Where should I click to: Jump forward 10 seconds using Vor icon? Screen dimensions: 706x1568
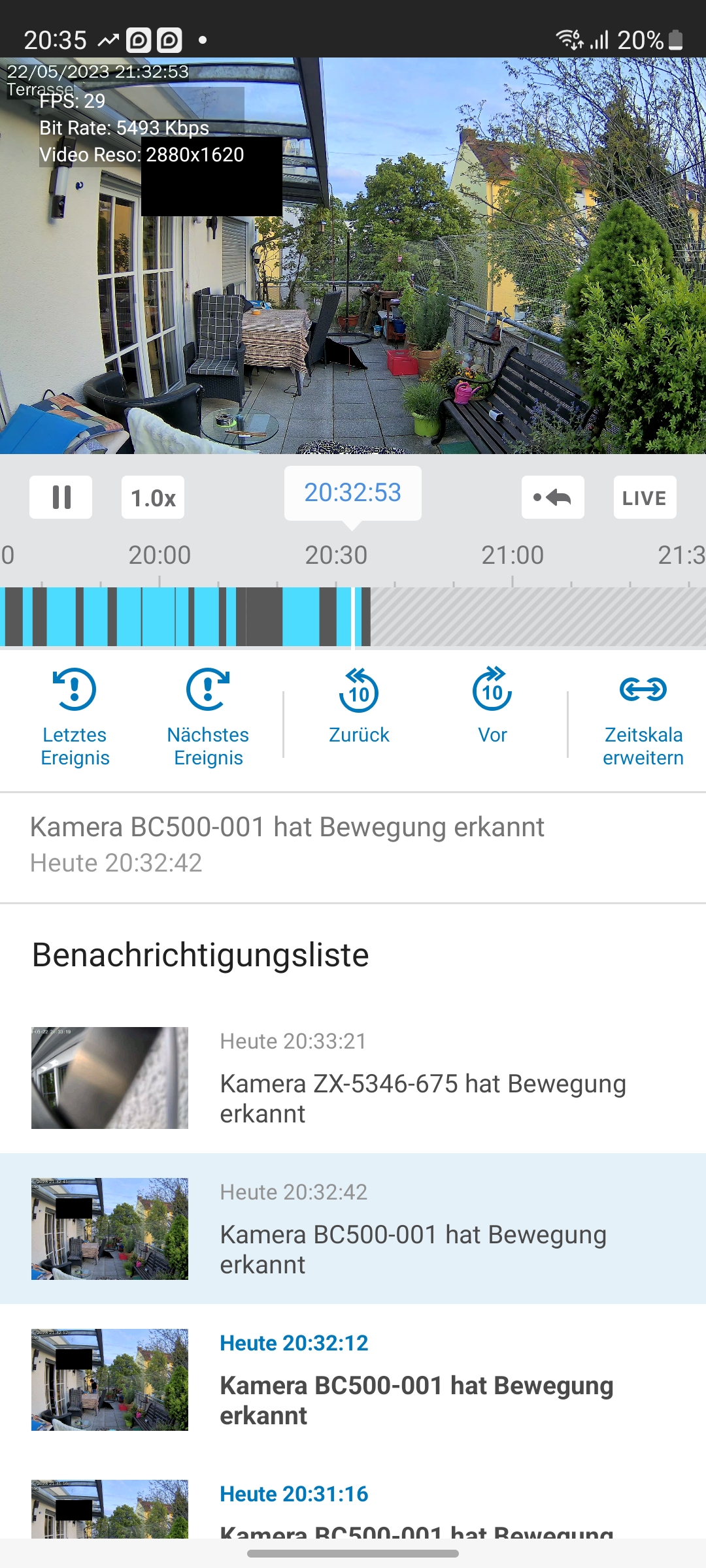coord(492,689)
